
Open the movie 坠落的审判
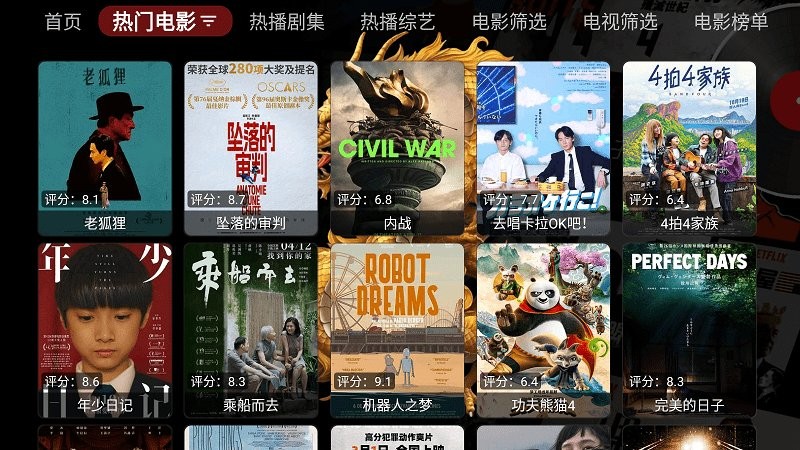(x=251, y=147)
